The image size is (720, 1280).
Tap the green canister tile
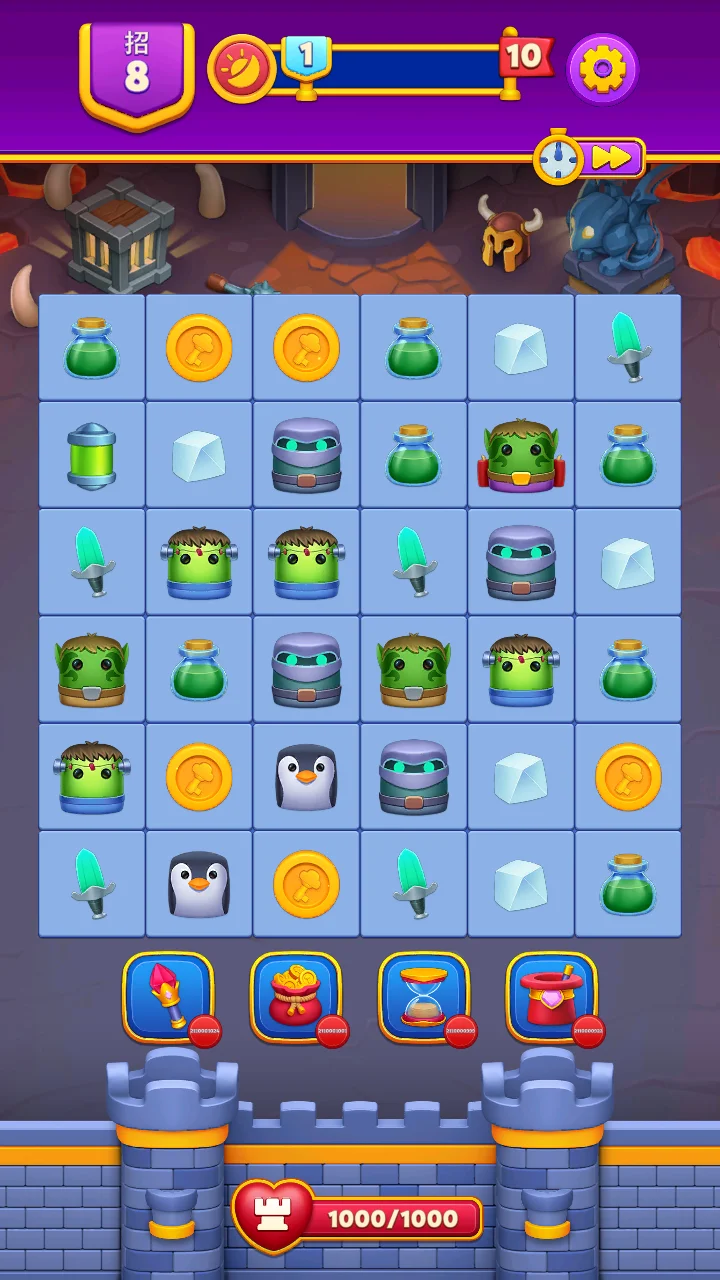(92, 455)
